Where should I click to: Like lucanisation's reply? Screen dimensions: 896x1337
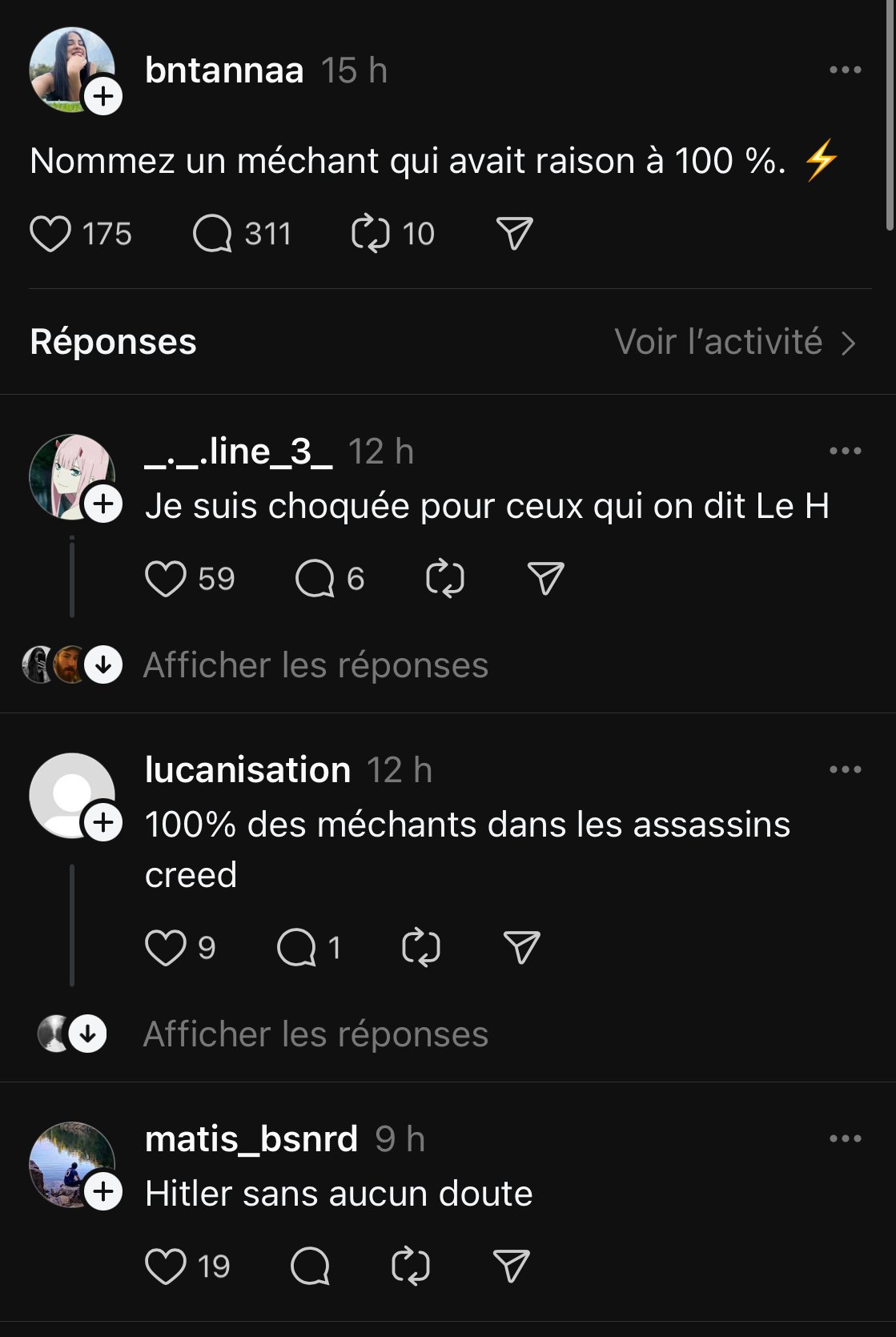pyautogui.click(x=166, y=948)
